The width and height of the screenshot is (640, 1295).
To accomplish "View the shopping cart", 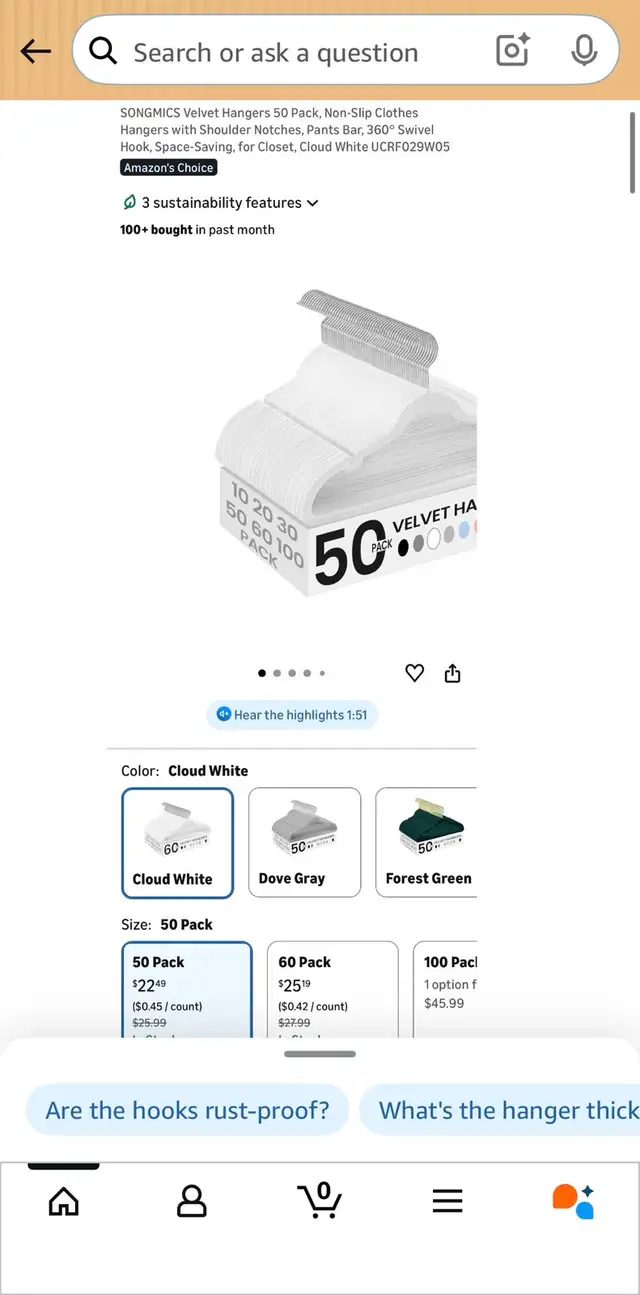I will click(320, 1200).
